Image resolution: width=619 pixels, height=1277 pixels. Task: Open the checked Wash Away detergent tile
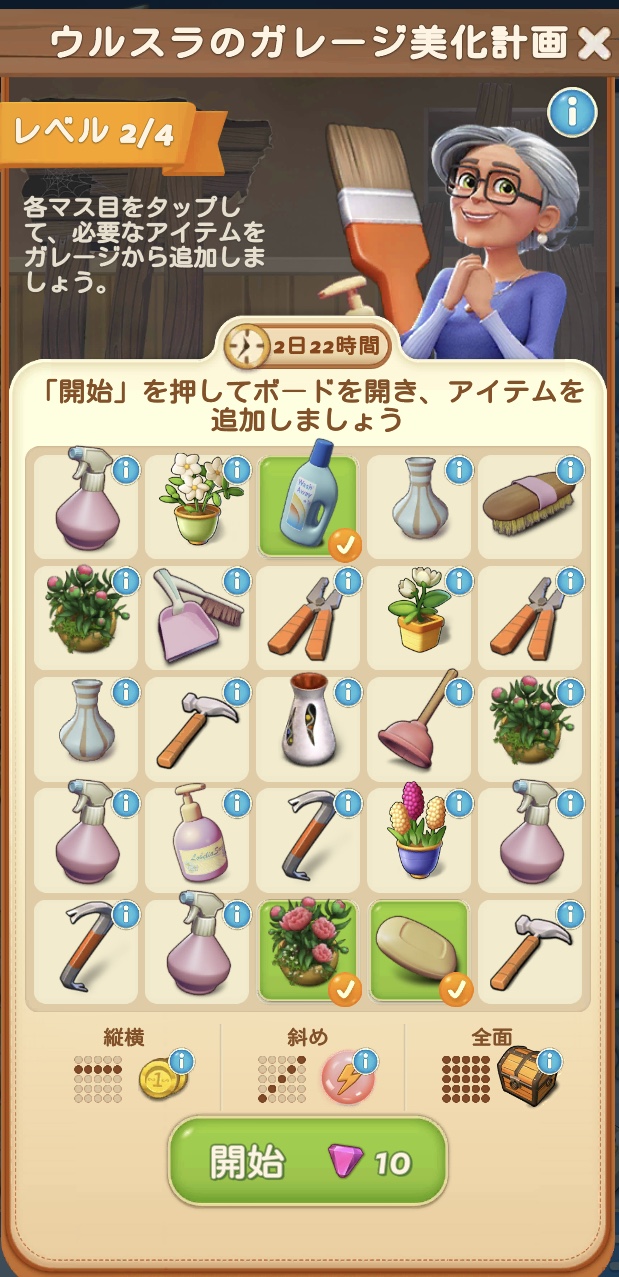pyautogui.click(x=307, y=503)
